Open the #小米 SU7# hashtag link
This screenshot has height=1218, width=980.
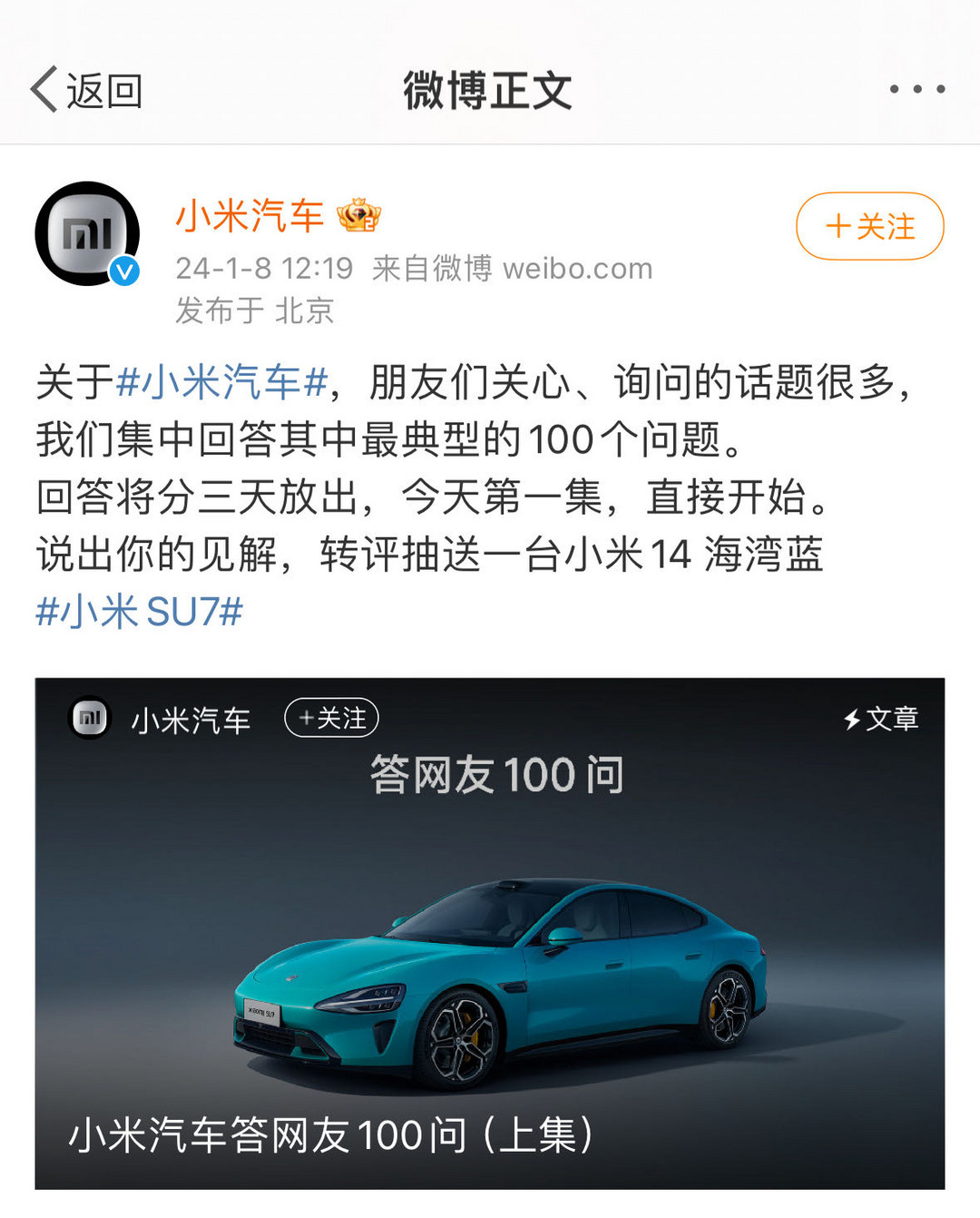[139, 613]
